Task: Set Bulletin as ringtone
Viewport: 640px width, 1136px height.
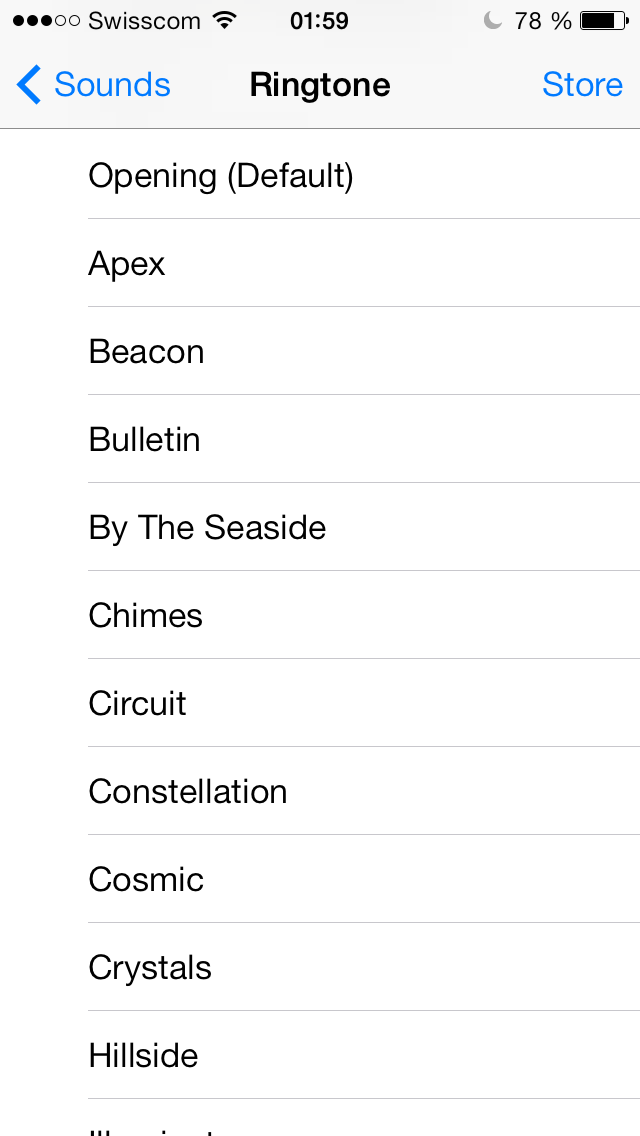Action: 320,439
